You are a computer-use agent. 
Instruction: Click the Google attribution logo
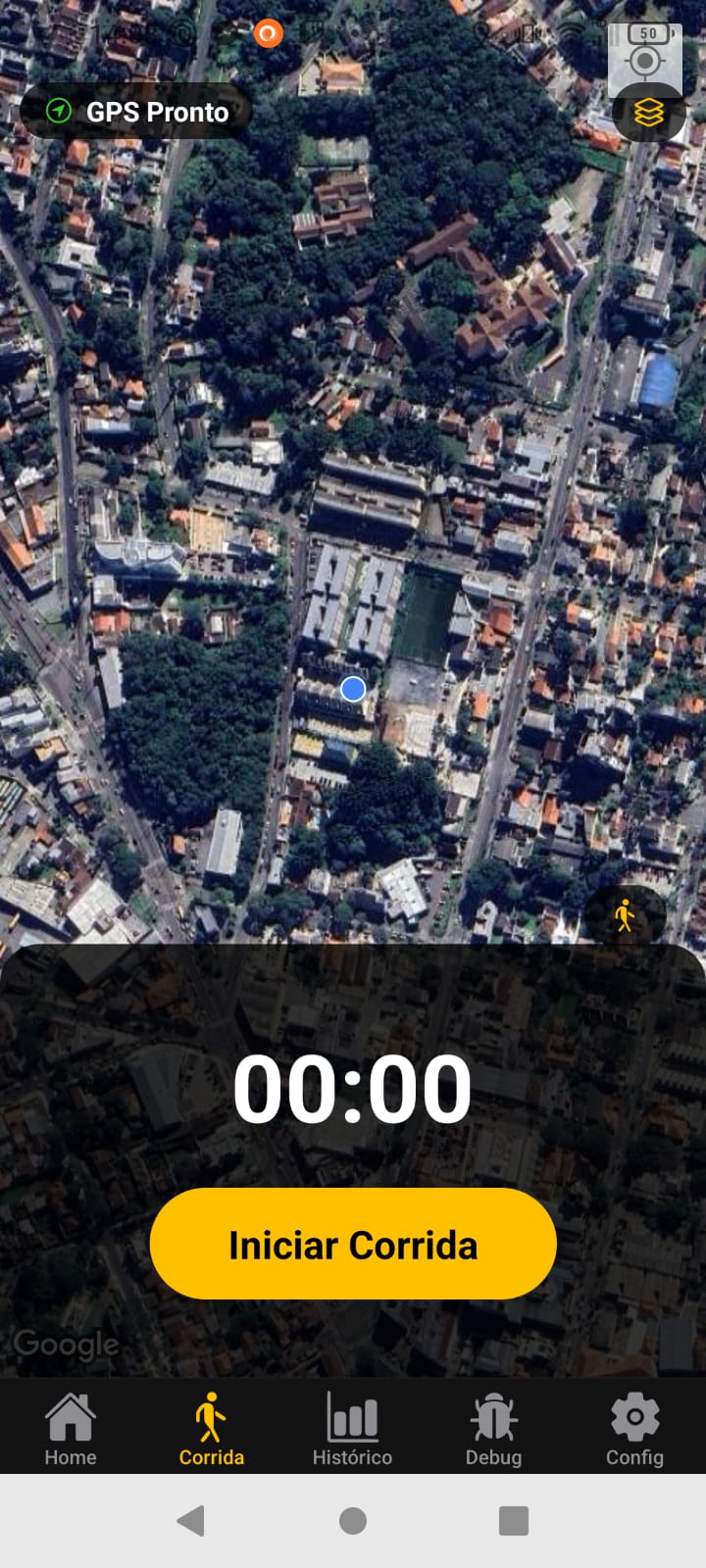(x=65, y=1345)
